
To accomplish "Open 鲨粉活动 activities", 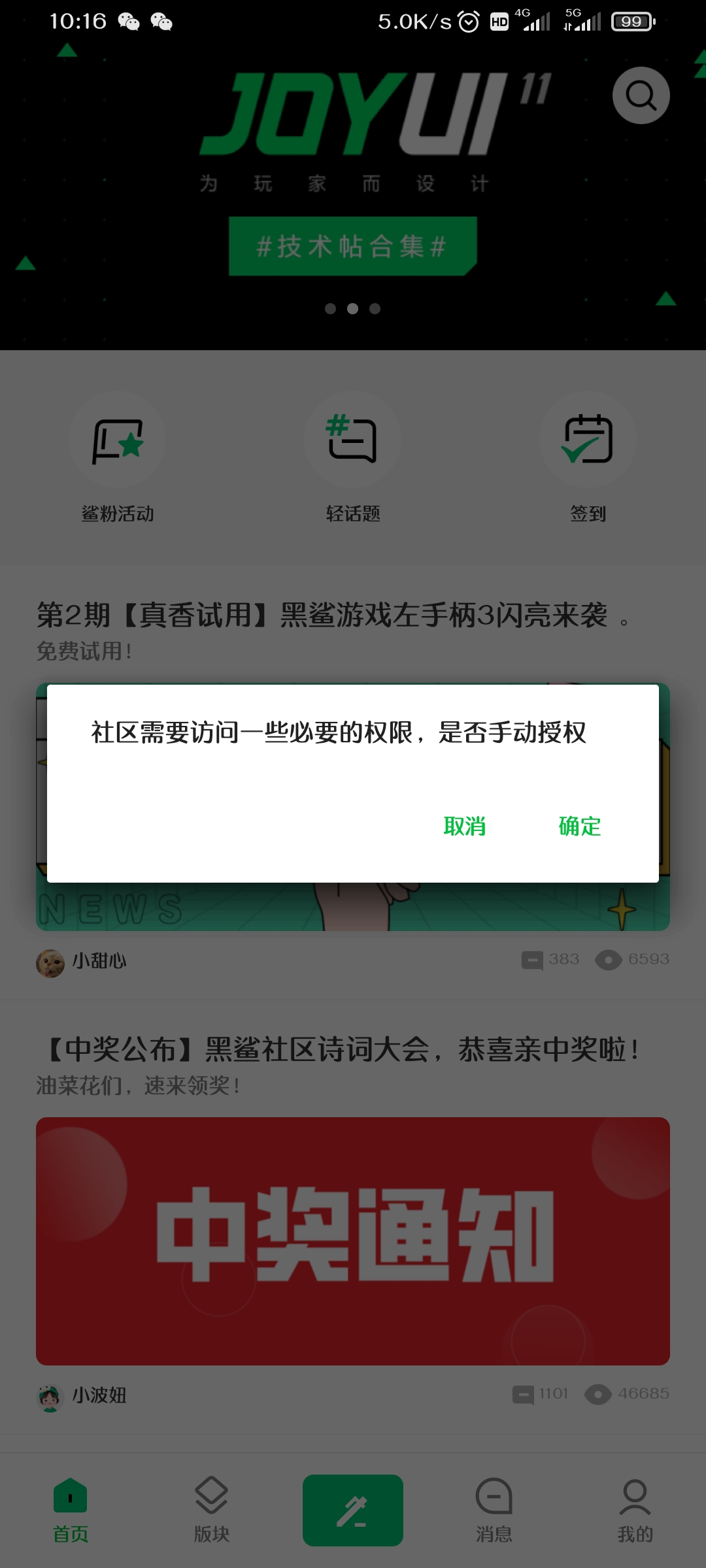I will tap(118, 458).
